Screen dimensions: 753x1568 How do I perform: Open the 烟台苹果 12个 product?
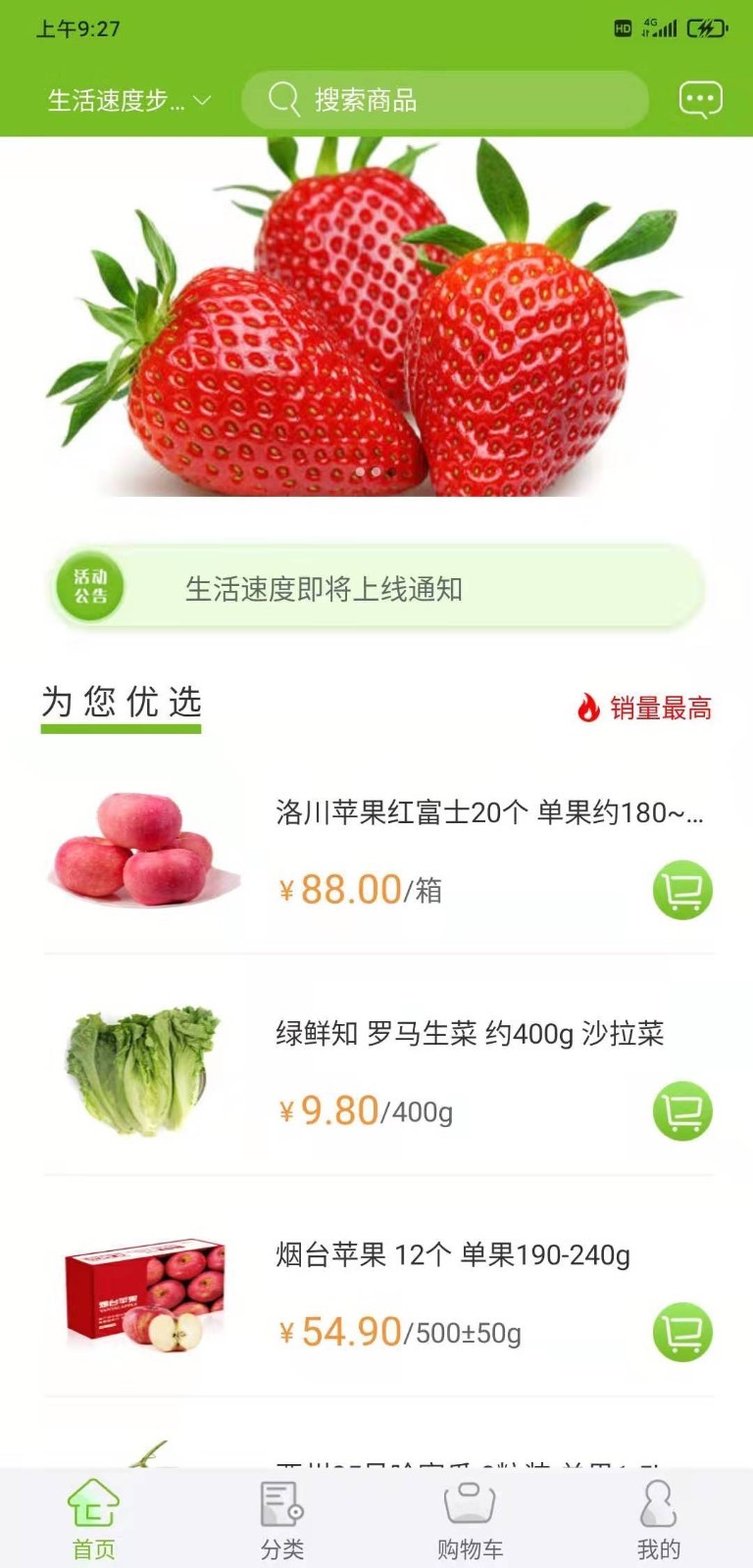point(452,1254)
